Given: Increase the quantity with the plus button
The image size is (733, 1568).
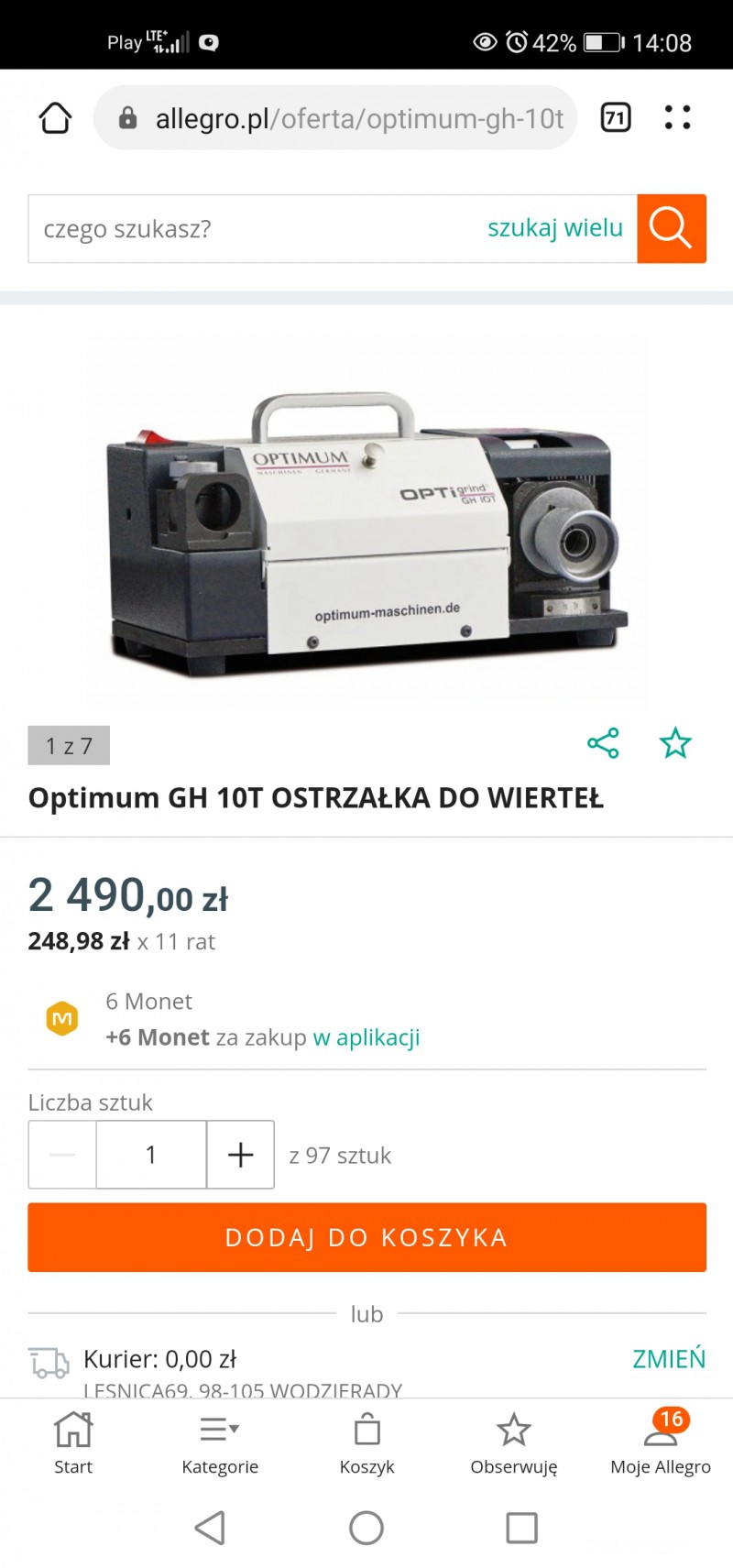Looking at the screenshot, I should point(240,1155).
